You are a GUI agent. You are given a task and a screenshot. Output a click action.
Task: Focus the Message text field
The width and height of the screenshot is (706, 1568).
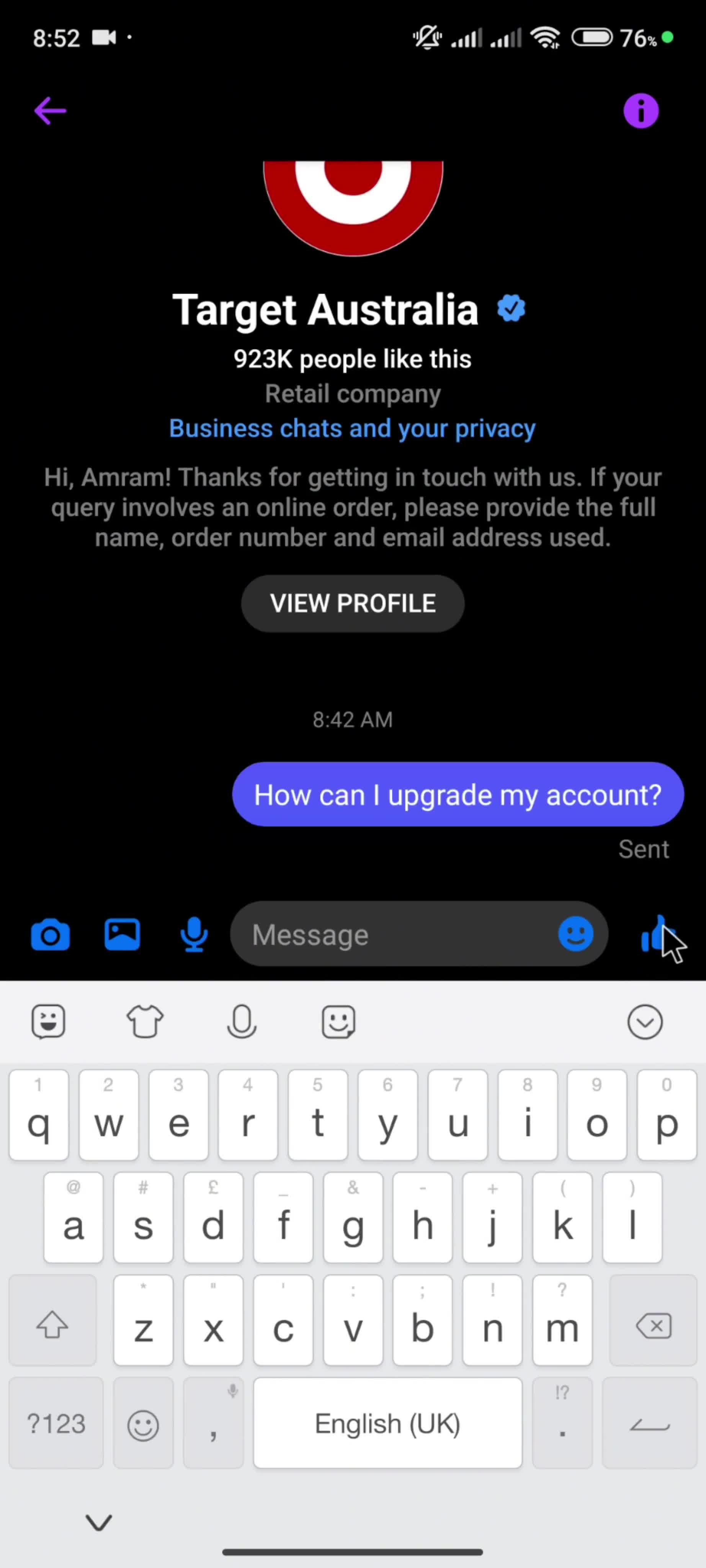pyautogui.click(x=395, y=935)
